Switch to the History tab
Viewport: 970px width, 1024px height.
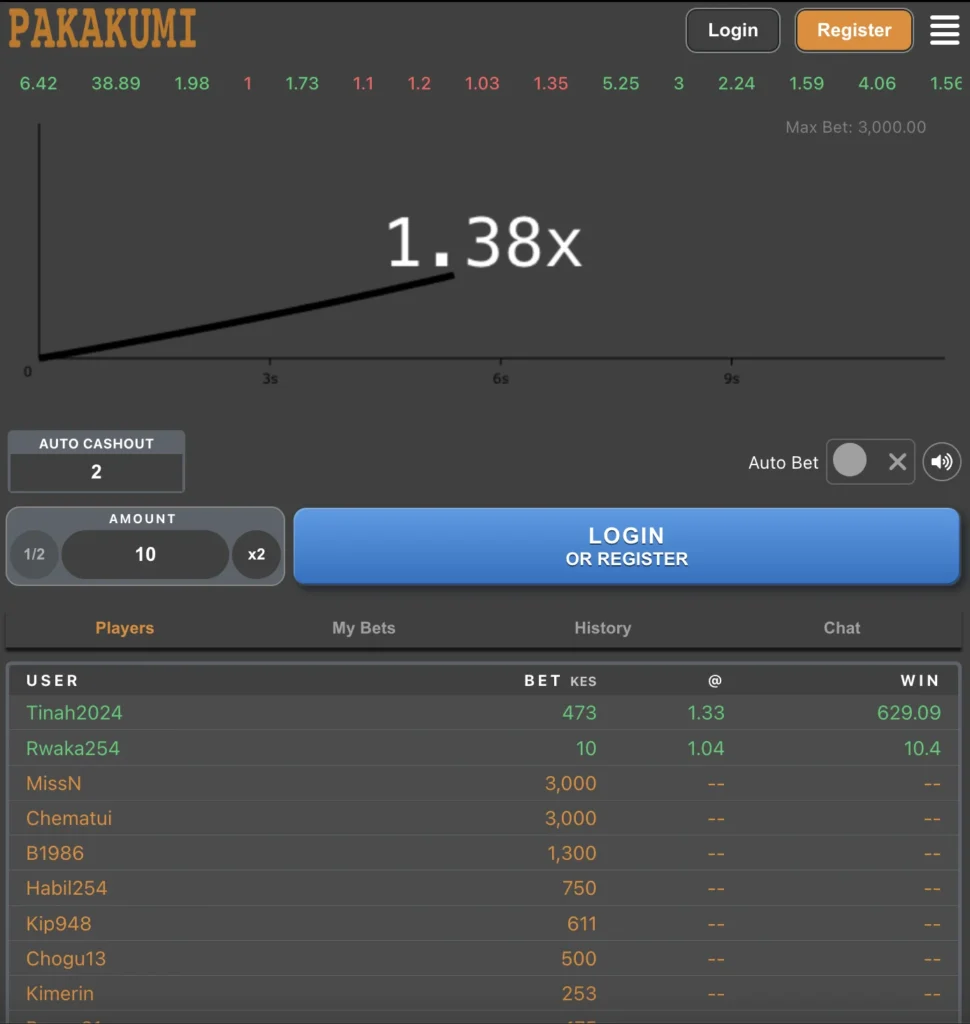[x=602, y=628]
